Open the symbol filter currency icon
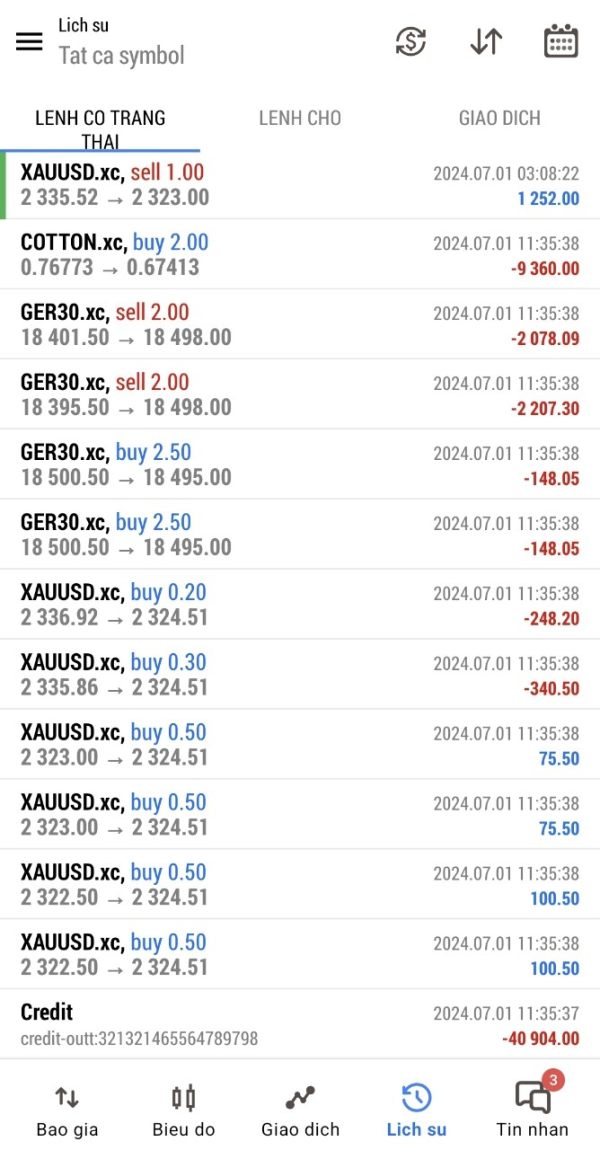The width and height of the screenshot is (600, 1150). pos(411,41)
